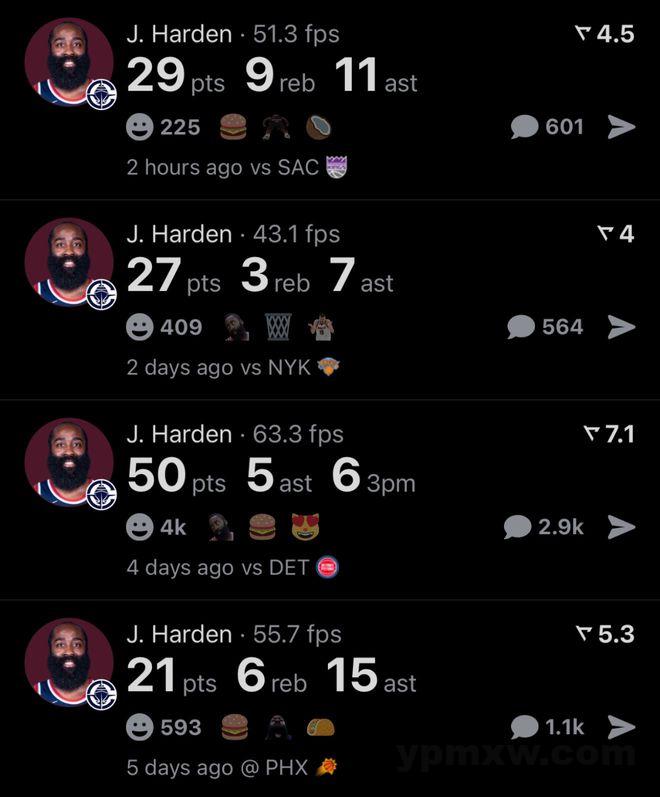The image size is (660, 797).
Task: Share the vs NYK game performance
Action: pyautogui.click(x=622, y=327)
